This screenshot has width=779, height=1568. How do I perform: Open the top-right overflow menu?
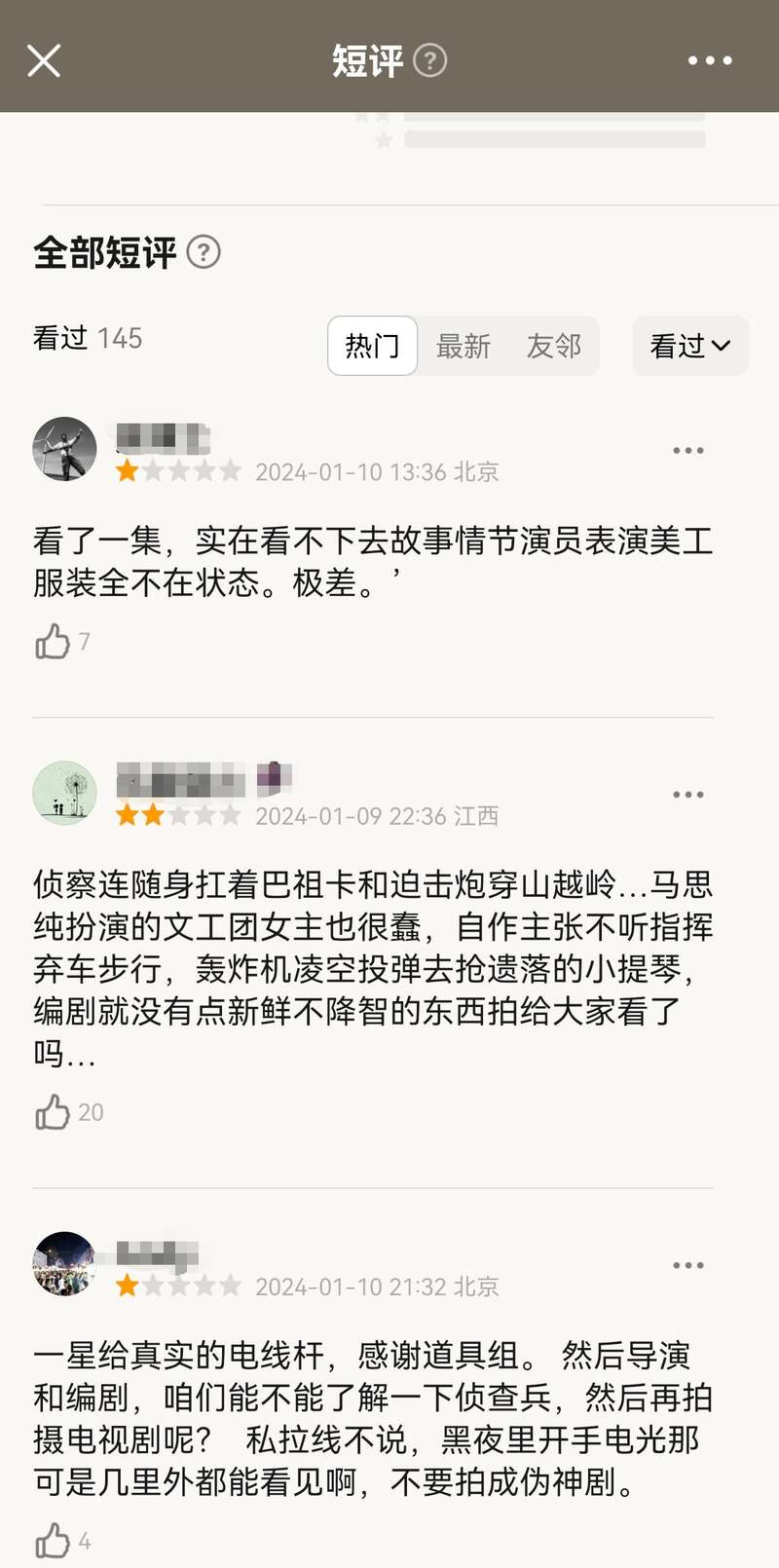point(709,60)
